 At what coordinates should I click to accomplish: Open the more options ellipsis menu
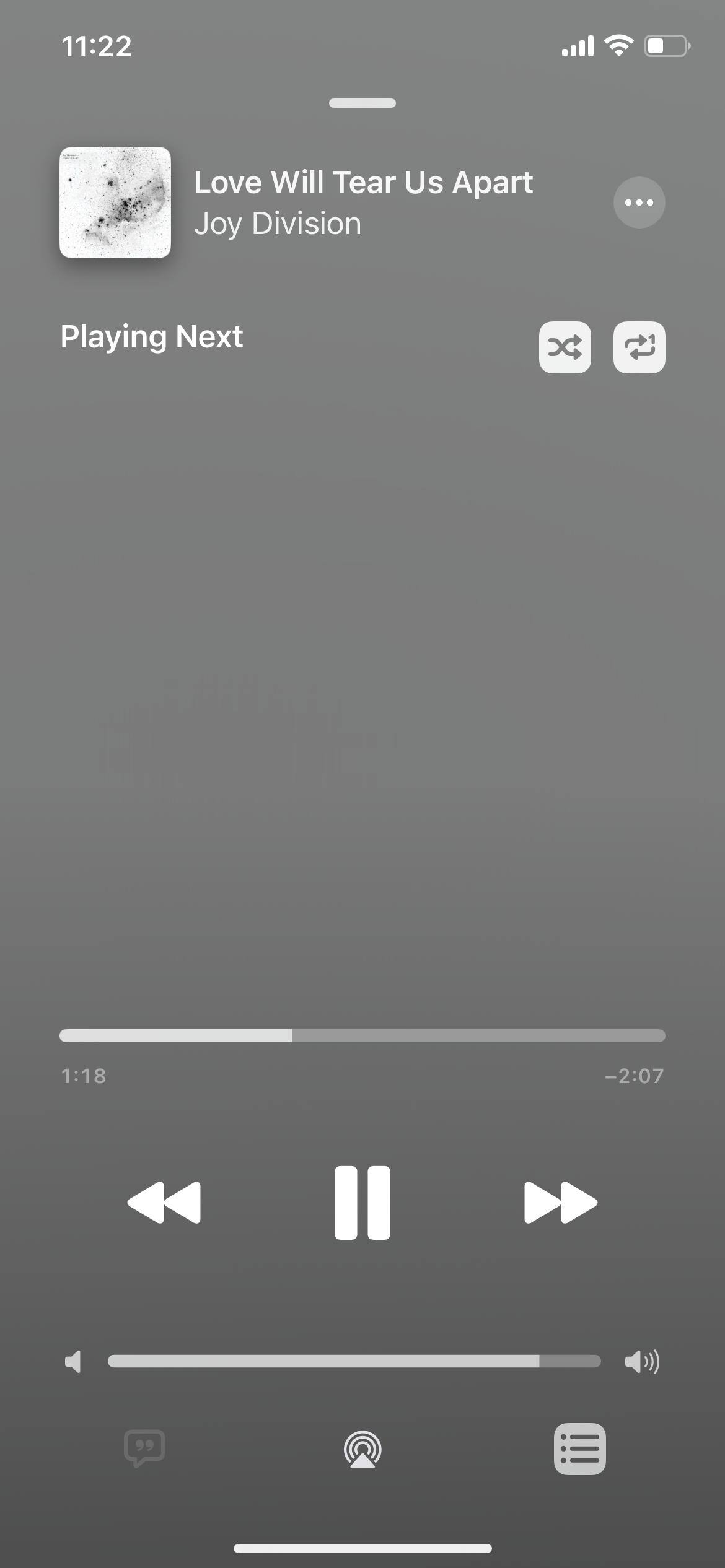[x=639, y=203]
